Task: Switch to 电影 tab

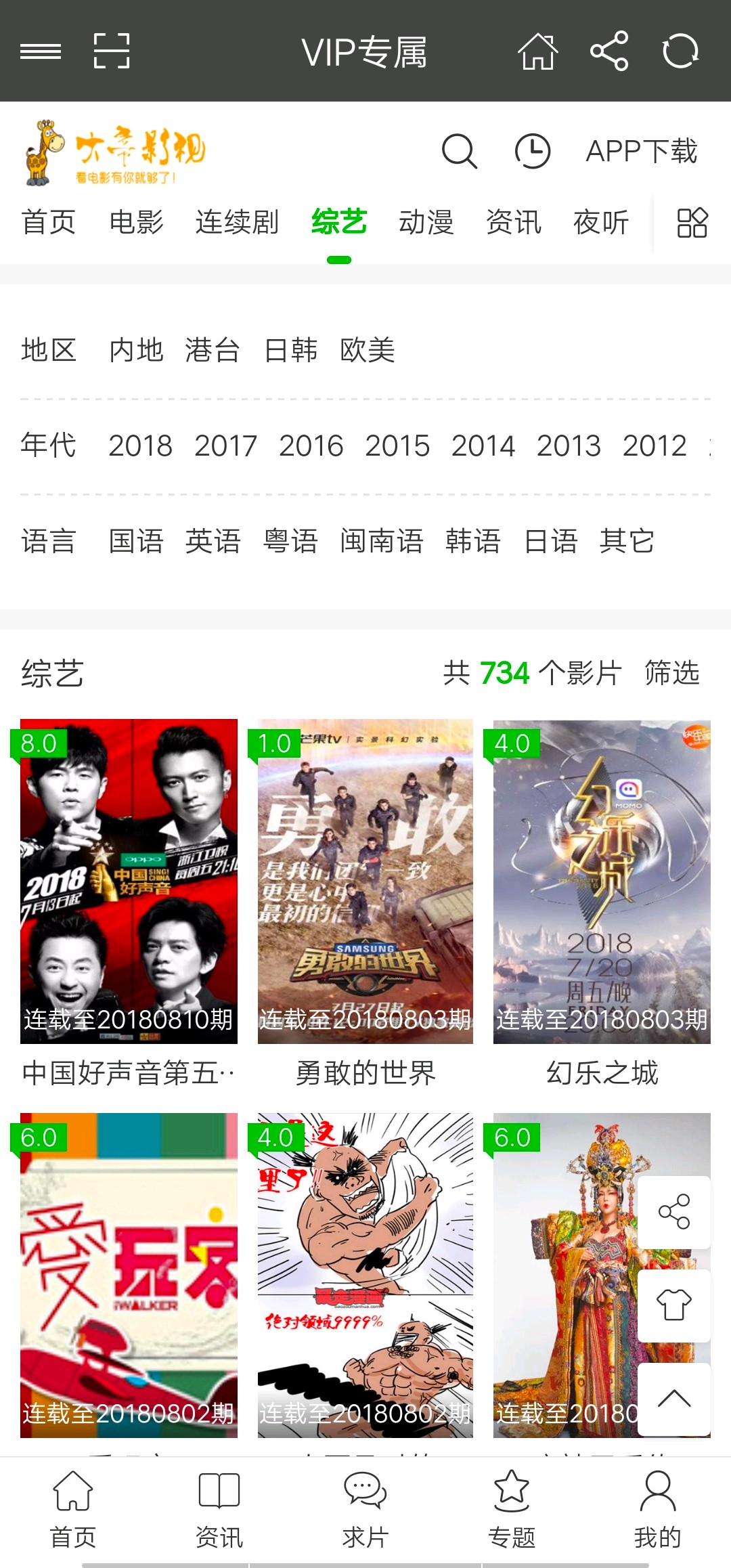Action: point(137,223)
